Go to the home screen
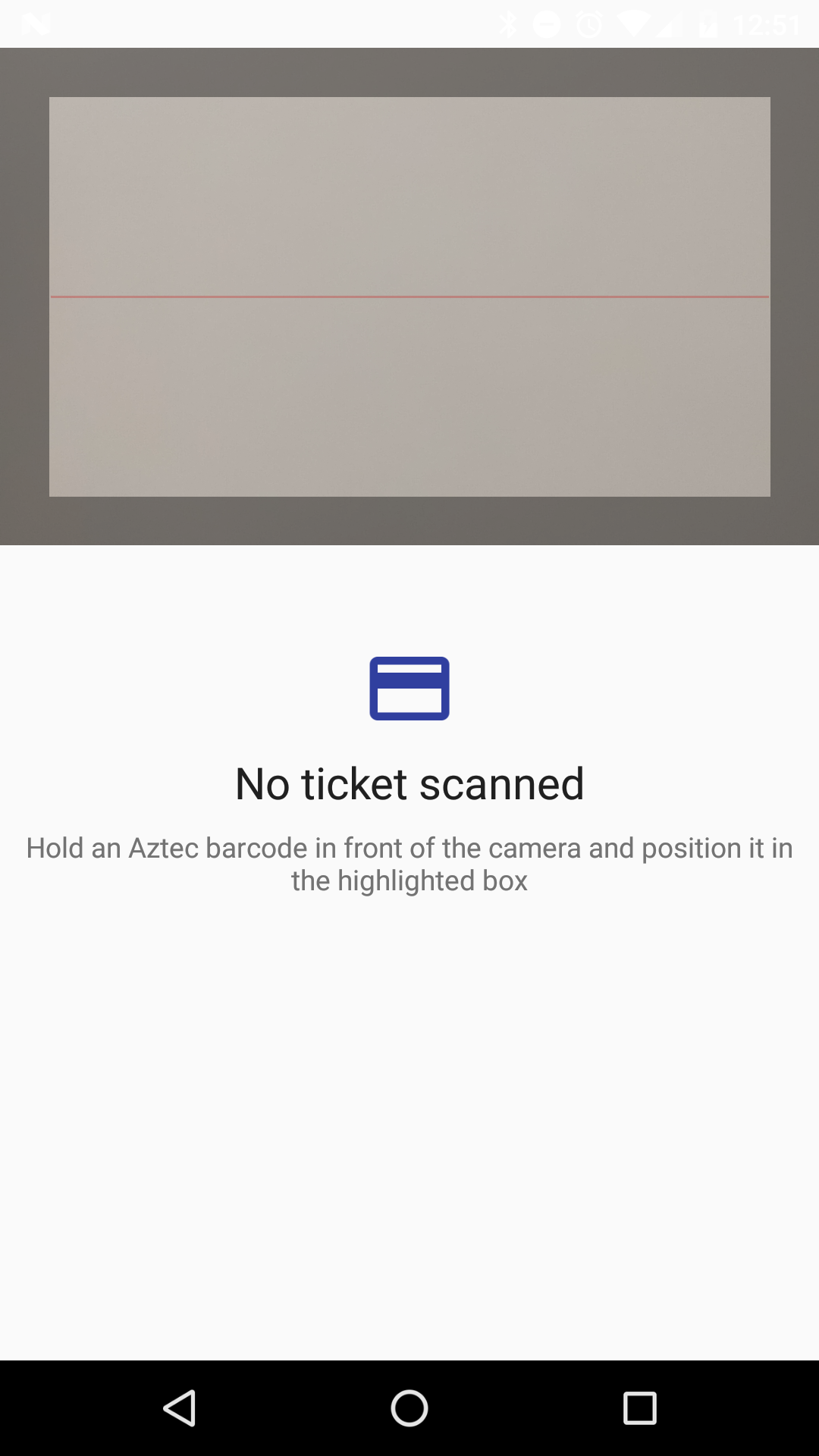Screen dimensions: 819x1456 point(409,1408)
